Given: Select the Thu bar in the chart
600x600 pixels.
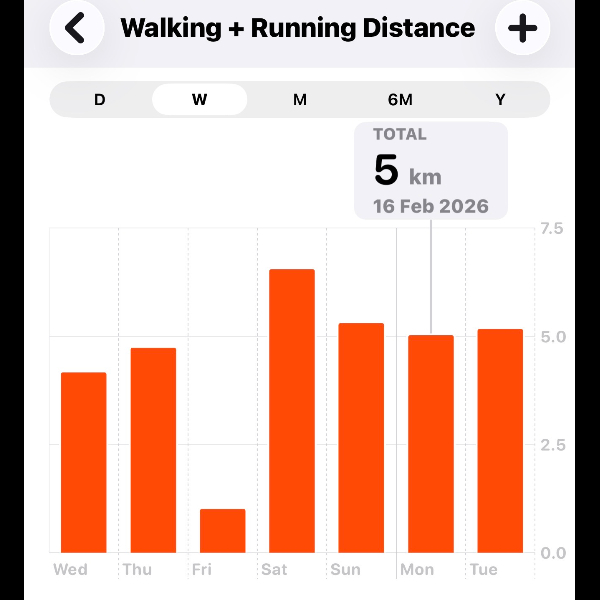Looking at the screenshot, I should [x=153, y=450].
